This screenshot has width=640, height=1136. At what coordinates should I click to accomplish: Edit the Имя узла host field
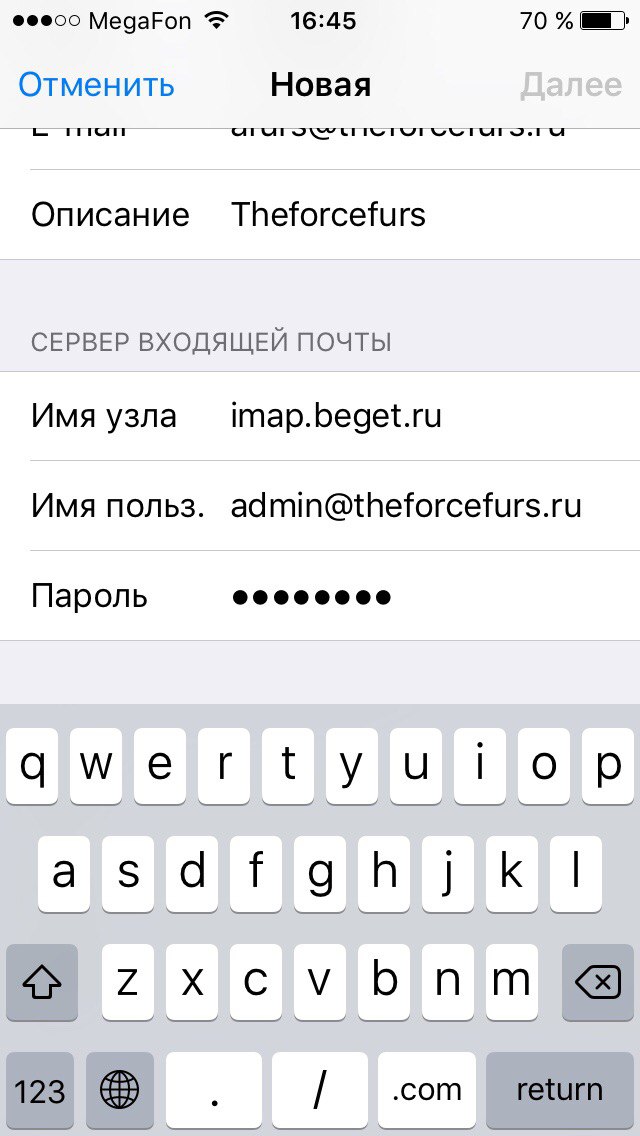click(x=320, y=416)
